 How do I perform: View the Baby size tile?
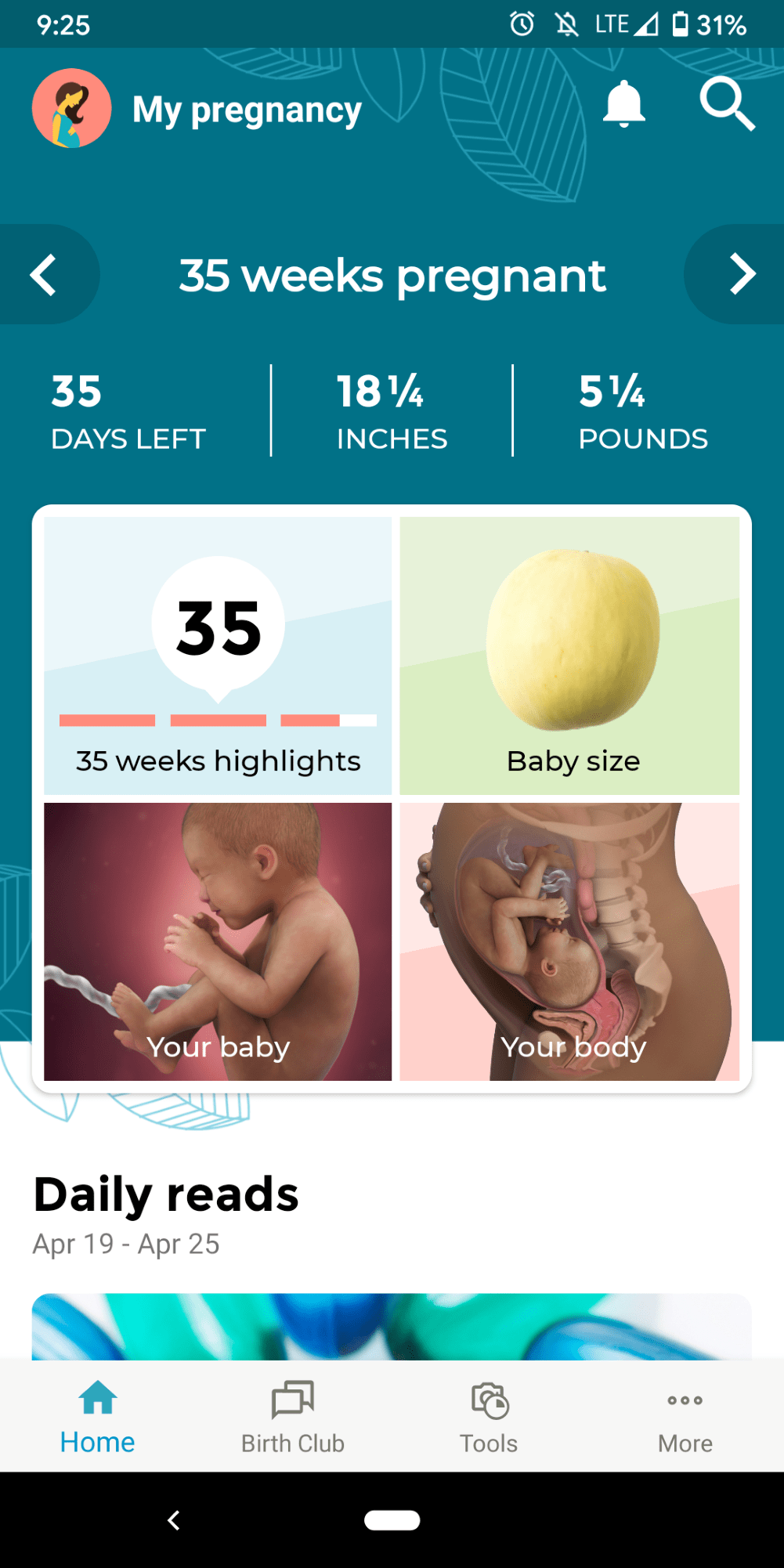coord(569,656)
